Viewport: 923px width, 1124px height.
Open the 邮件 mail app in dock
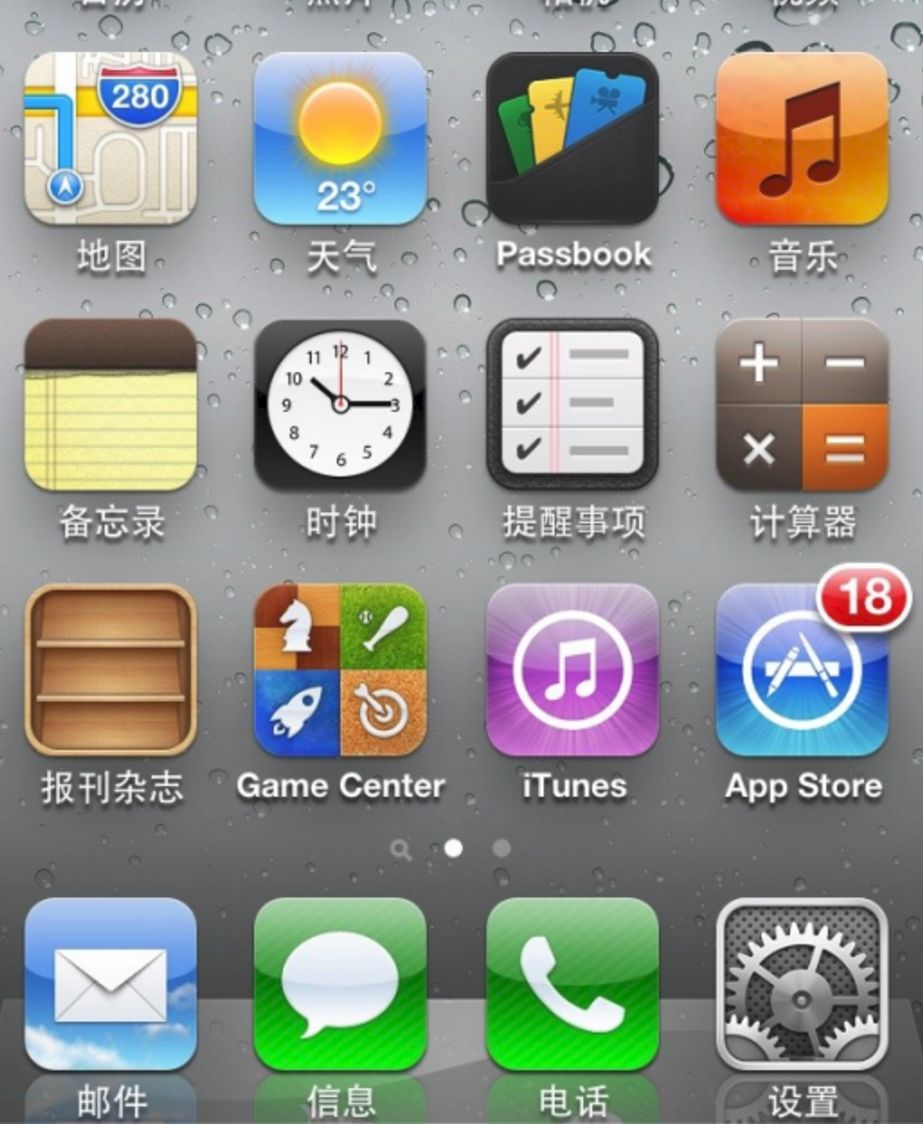110,984
